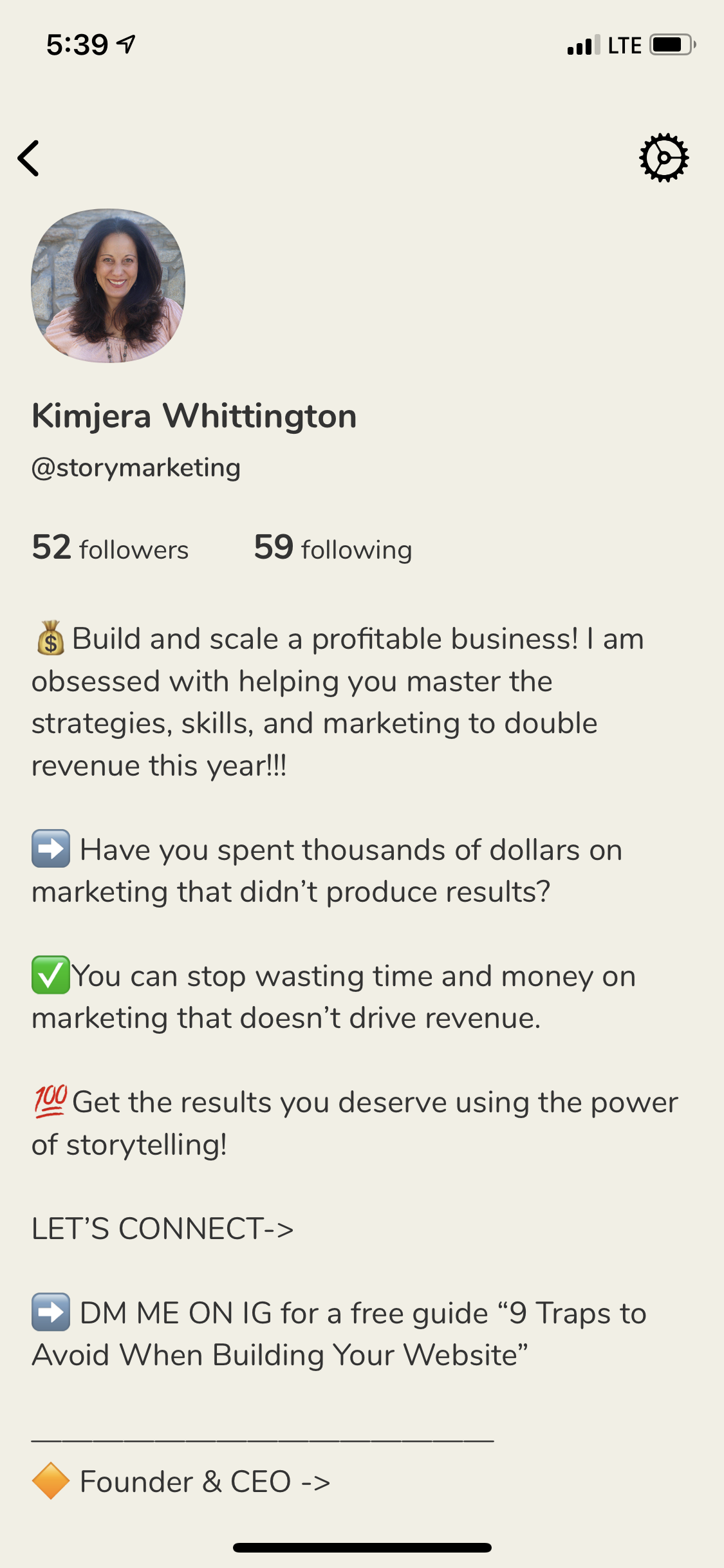Screen dimensions: 724x1568
Task: Open the settings gear
Action: tap(664, 158)
